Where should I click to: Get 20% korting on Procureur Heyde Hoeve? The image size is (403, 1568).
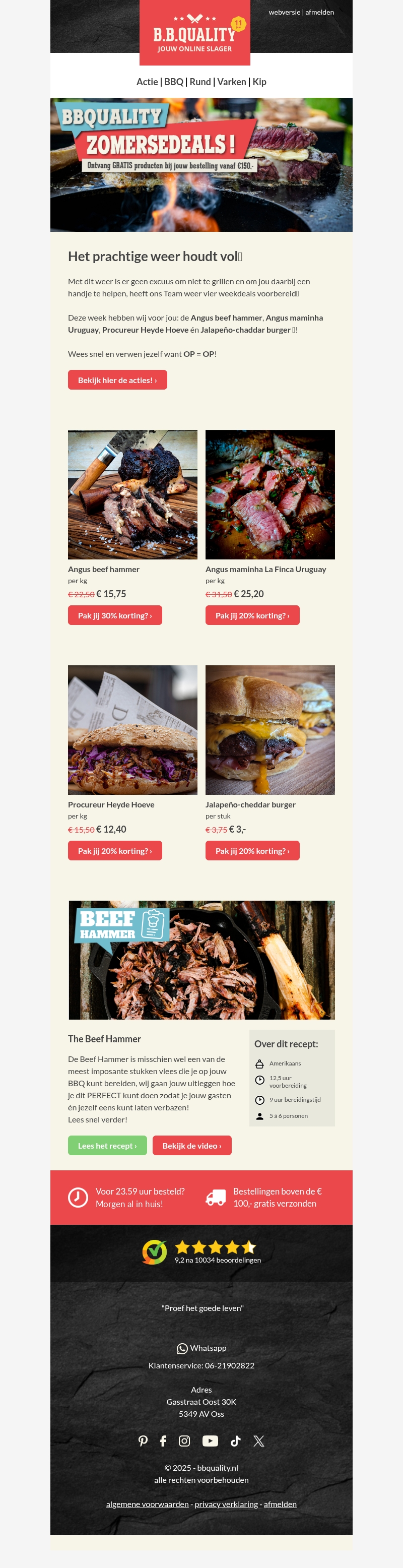click(x=115, y=851)
